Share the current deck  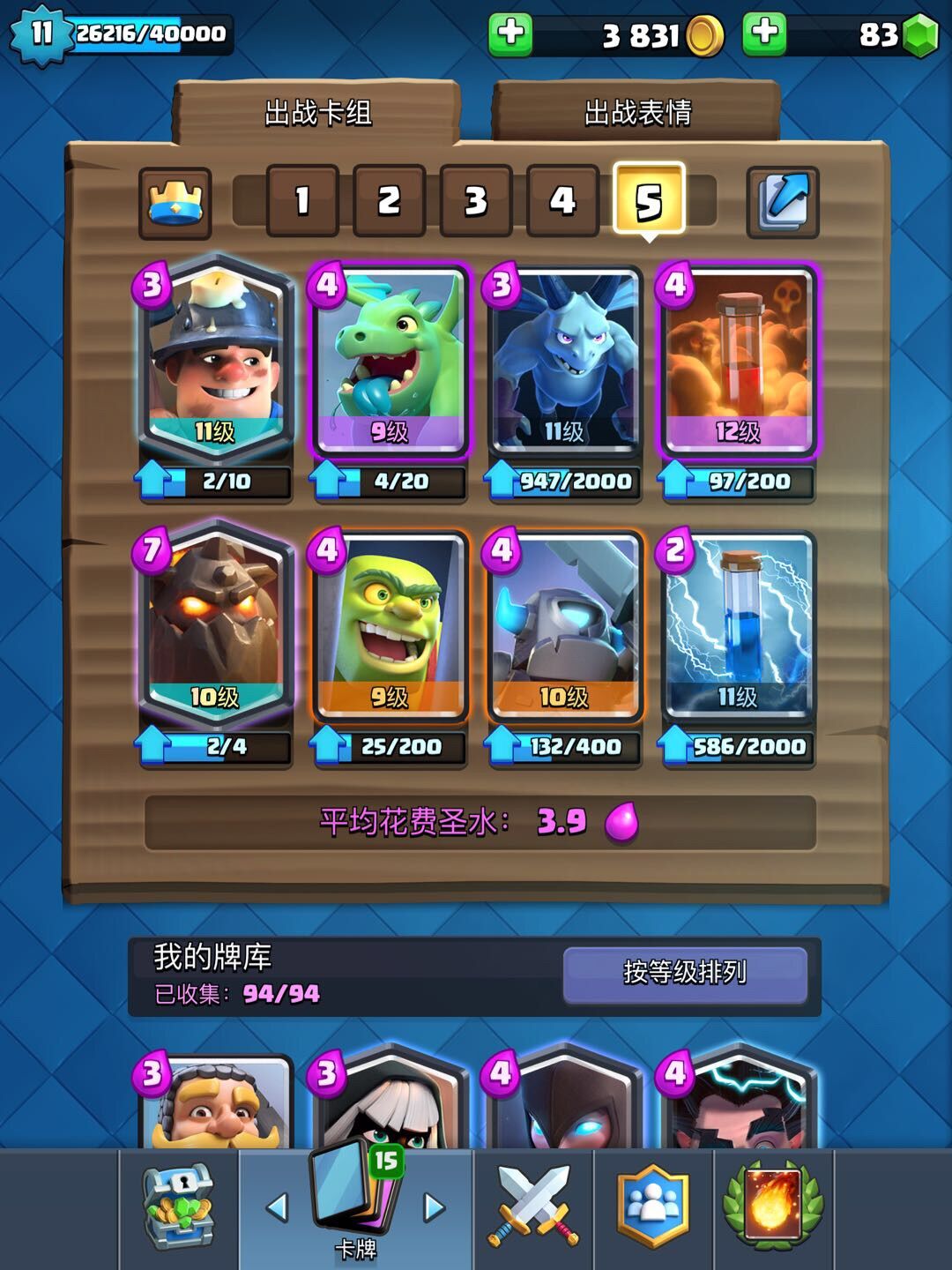[782, 203]
